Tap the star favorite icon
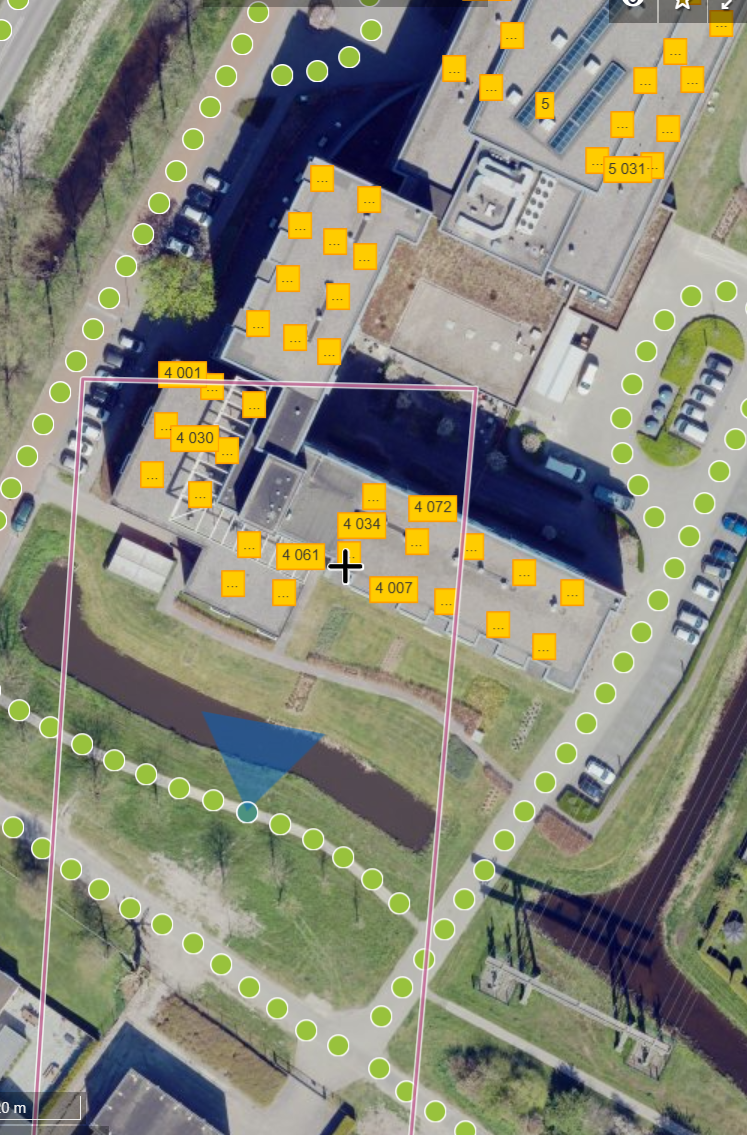Viewport: 747px width, 1135px height. (682, 6)
